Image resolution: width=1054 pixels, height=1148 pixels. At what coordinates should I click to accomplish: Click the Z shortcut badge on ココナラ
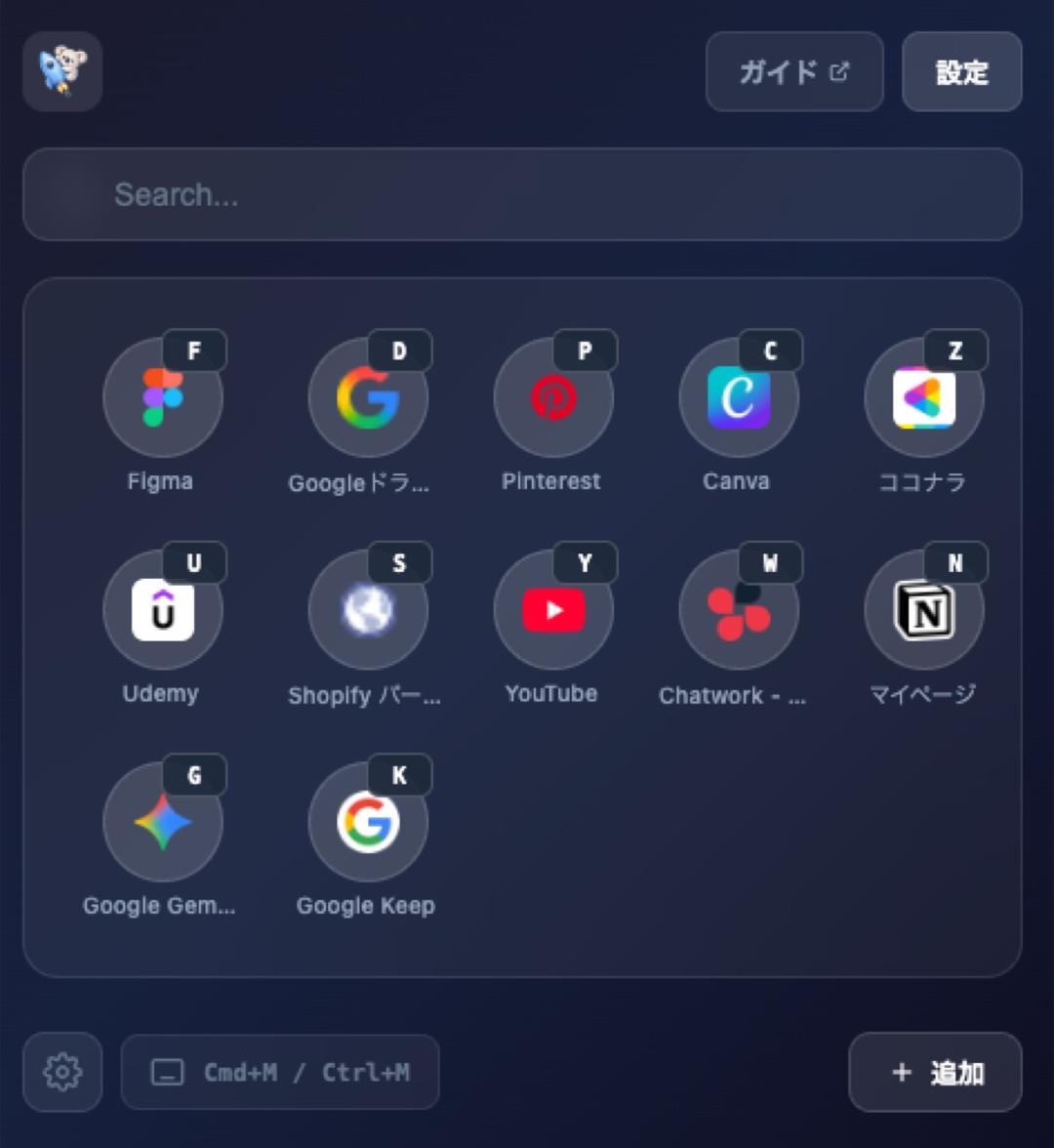[x=953, y=350]
